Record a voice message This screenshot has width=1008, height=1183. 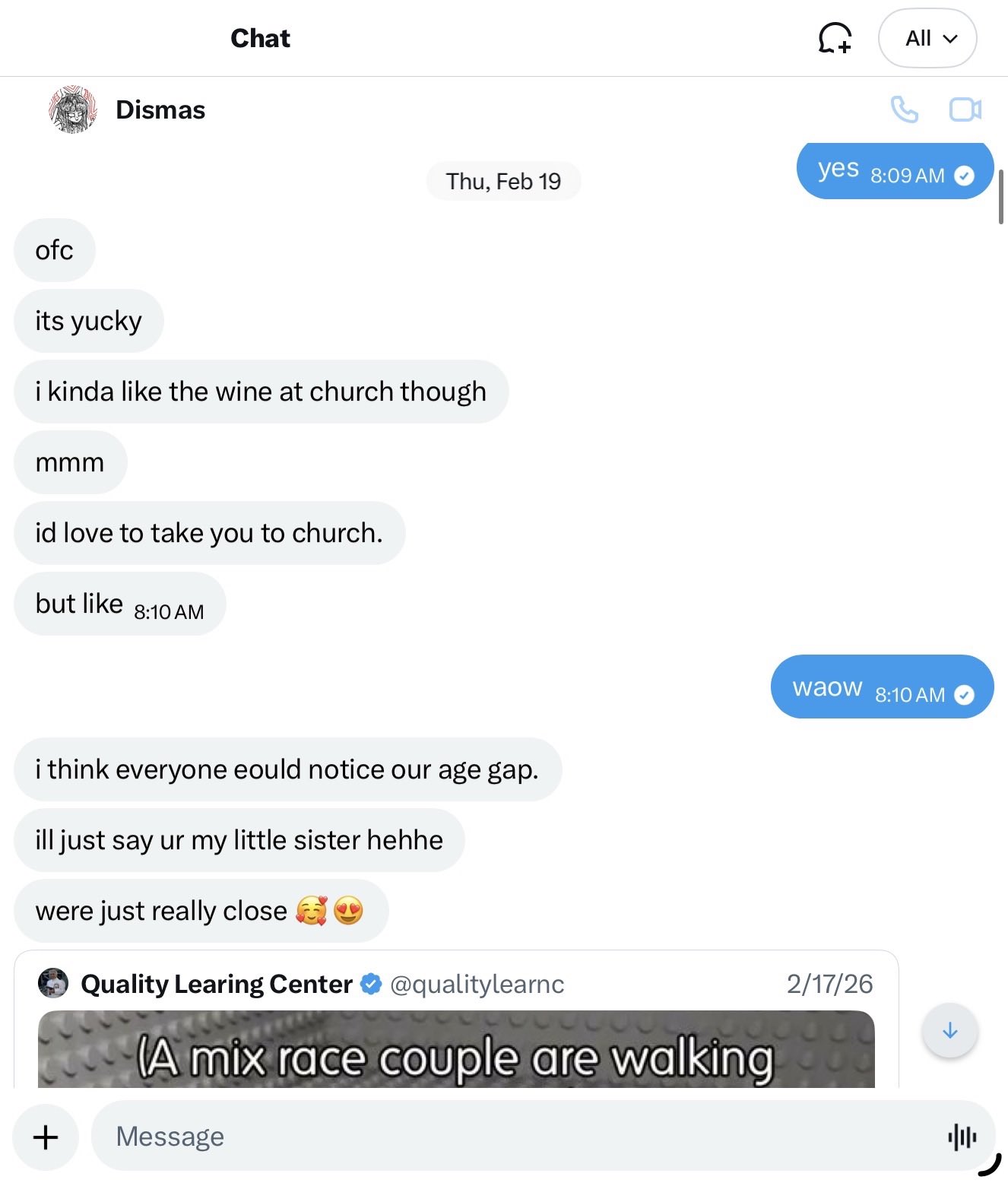tap(962, 1137)
